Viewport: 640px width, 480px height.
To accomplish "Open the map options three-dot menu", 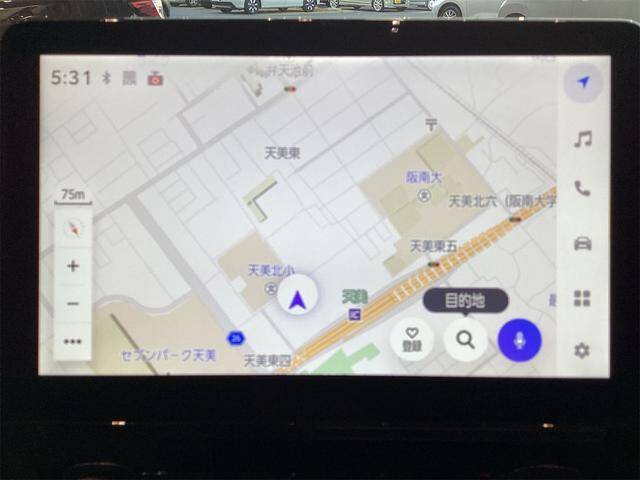I will point(73,341).
